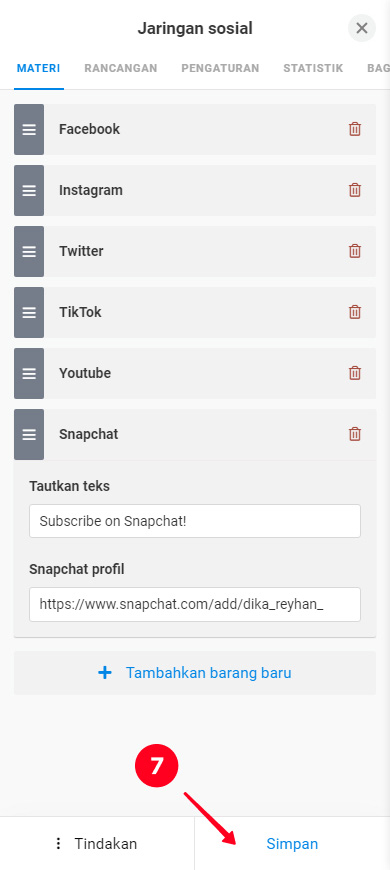Delete the Twitter item

click(354, 251)
